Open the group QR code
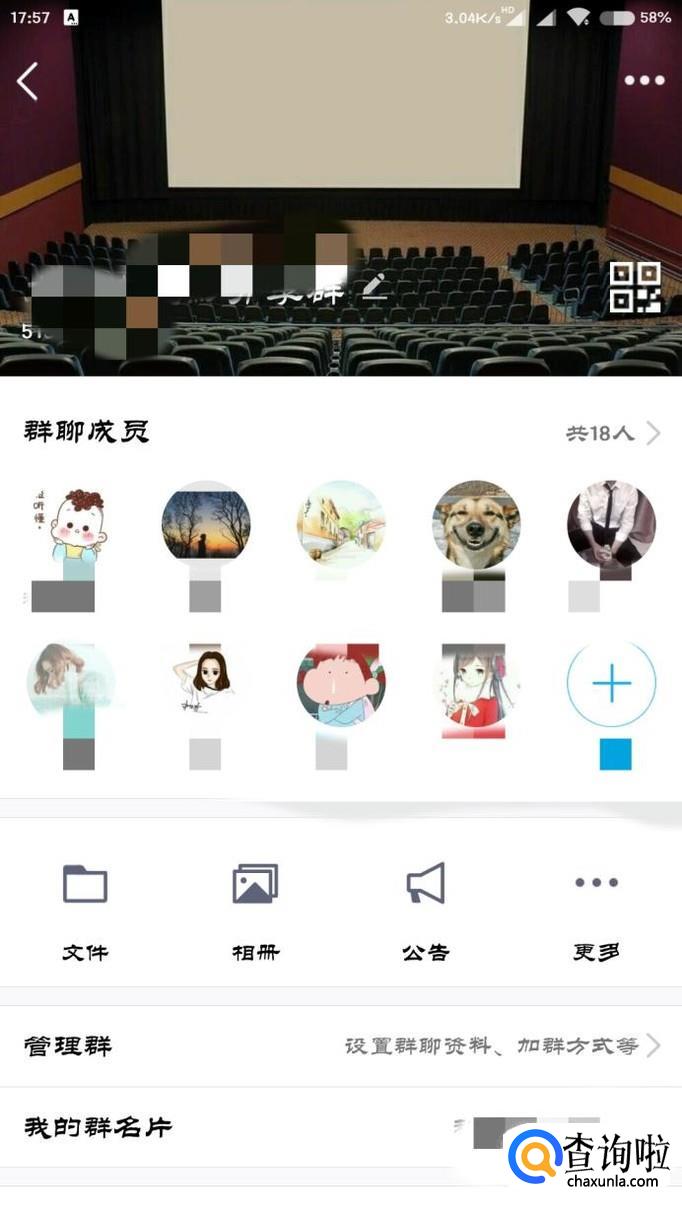The width and height of the screenshot is (682, 1212). (x=635, y=287)
